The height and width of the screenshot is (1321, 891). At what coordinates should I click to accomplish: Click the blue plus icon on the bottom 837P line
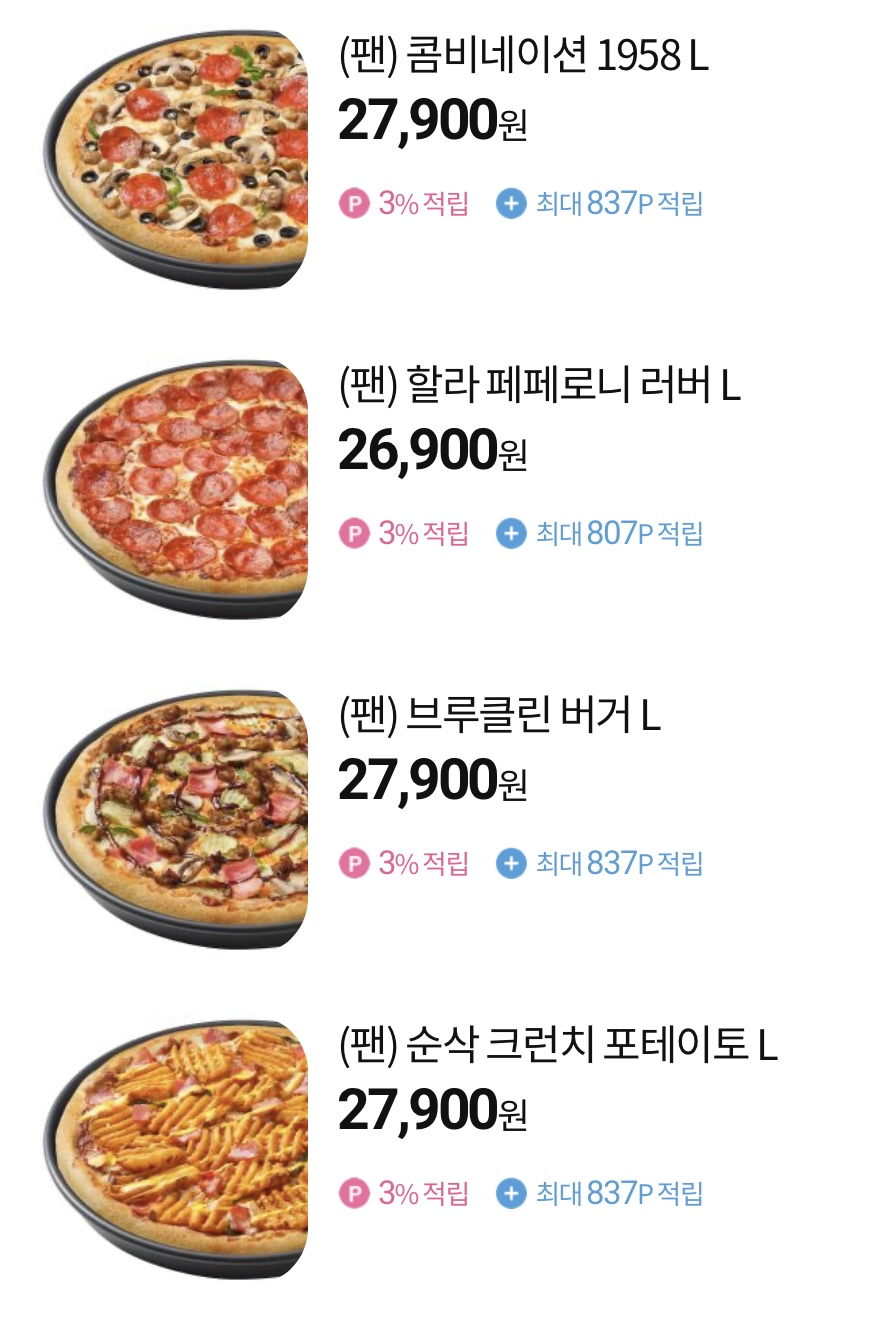pos(512,1193)
